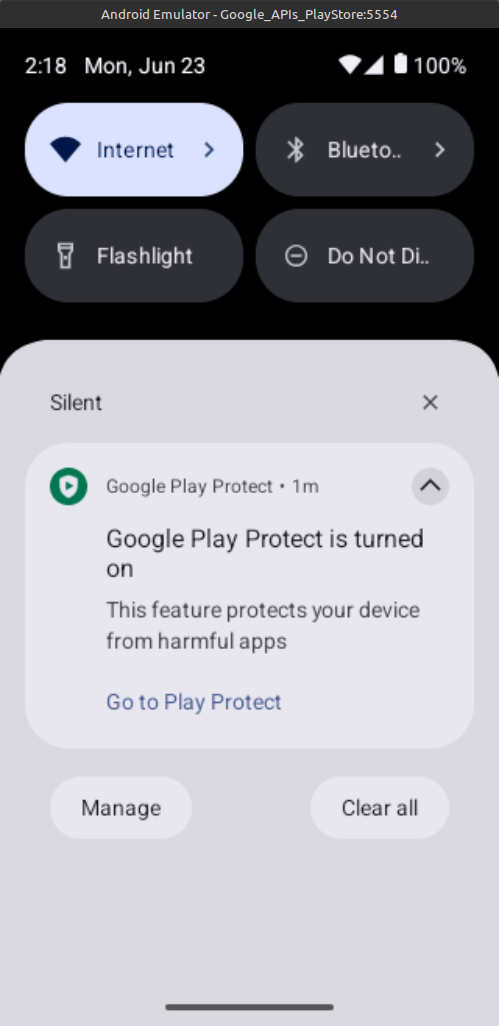Open the Google Play Protect notification card
The height and width of the screenshot is (1026, 499).
249,595
